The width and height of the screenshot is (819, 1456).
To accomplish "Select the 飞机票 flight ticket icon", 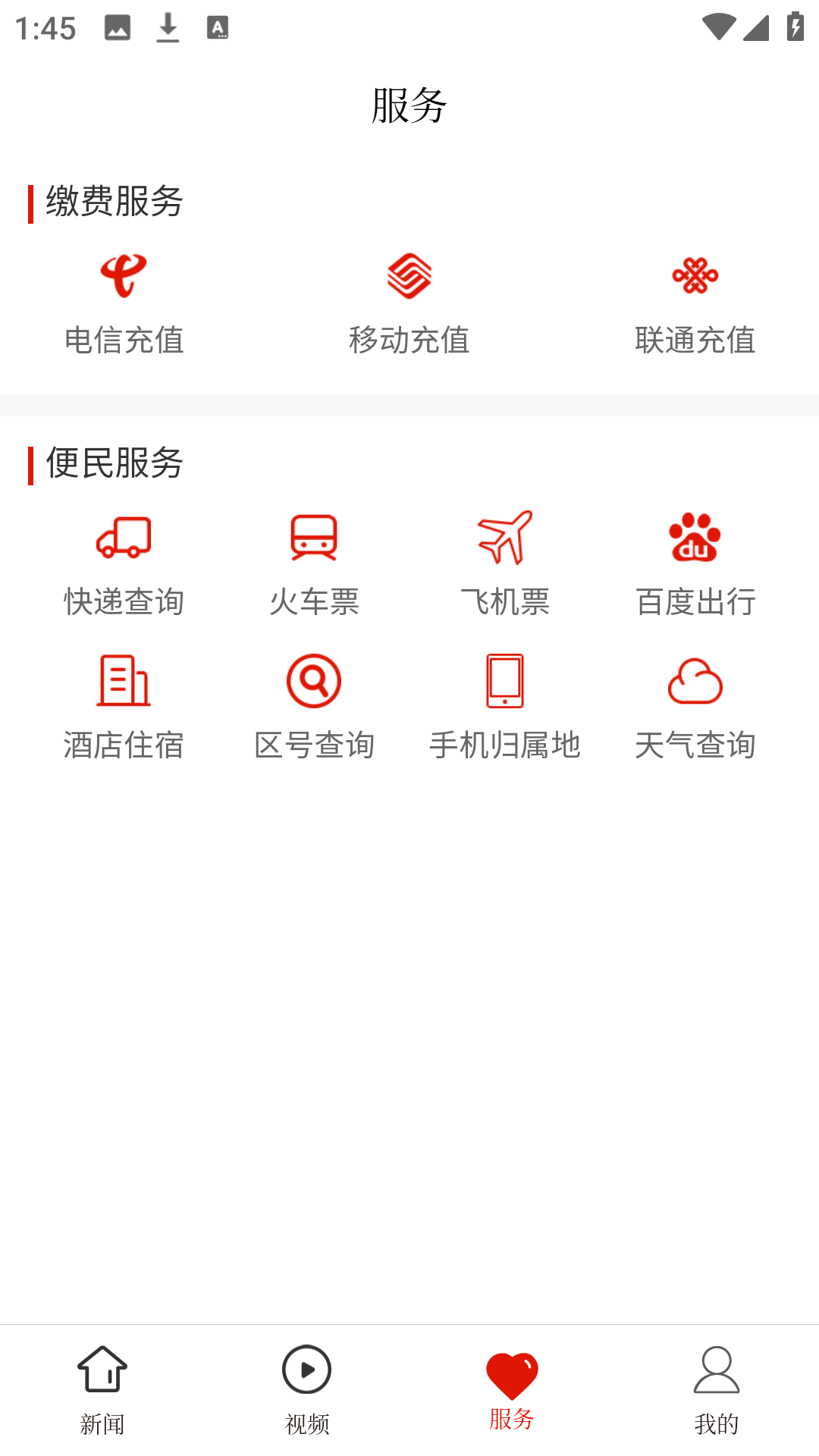I will 504,540.
